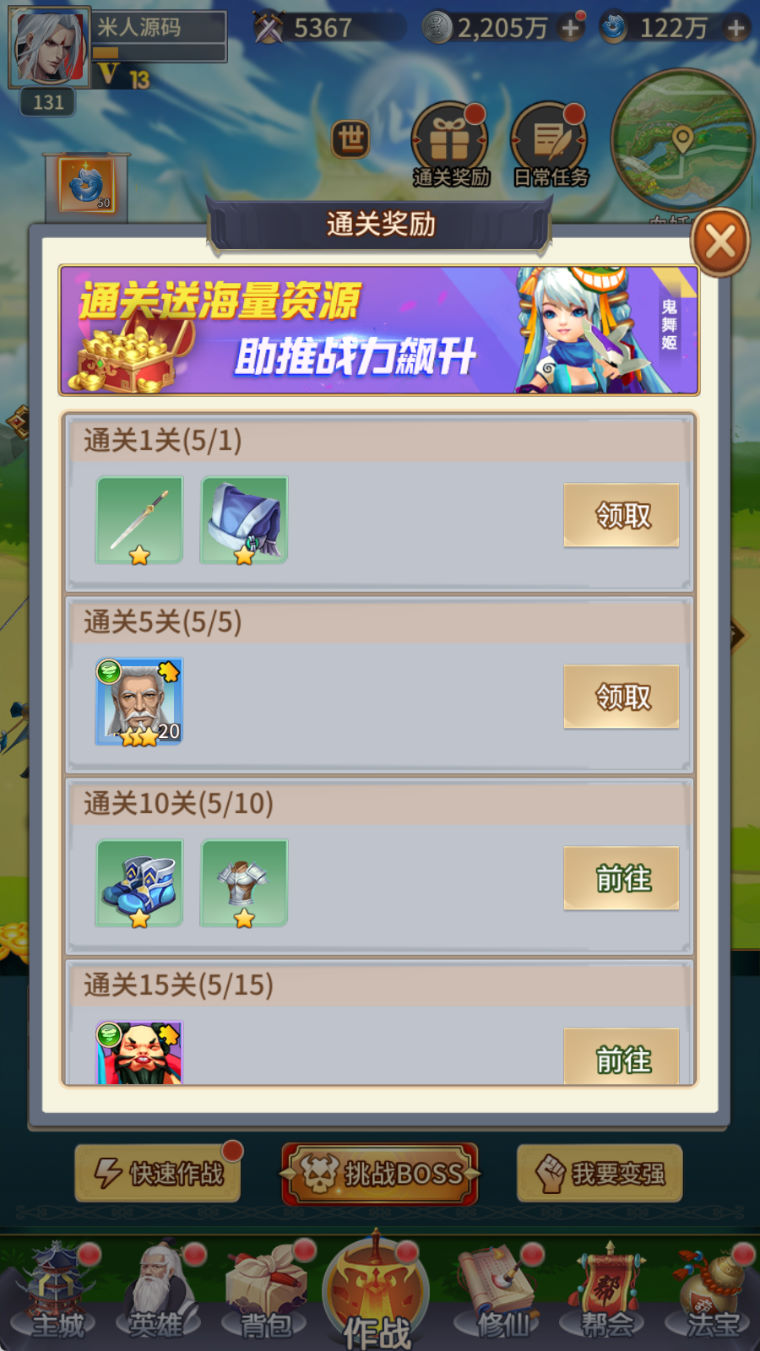The height and width of the screenshot is (1351, 760).
Task: Switch to the 法宝 tab
Action: 712,1292
